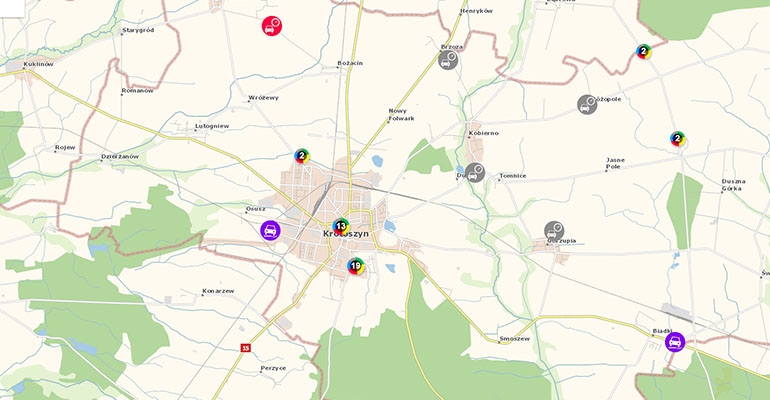Screen dimensions: 770x400
Task: Tap the gray car marker at Brzoza
Action: (449, 60)
